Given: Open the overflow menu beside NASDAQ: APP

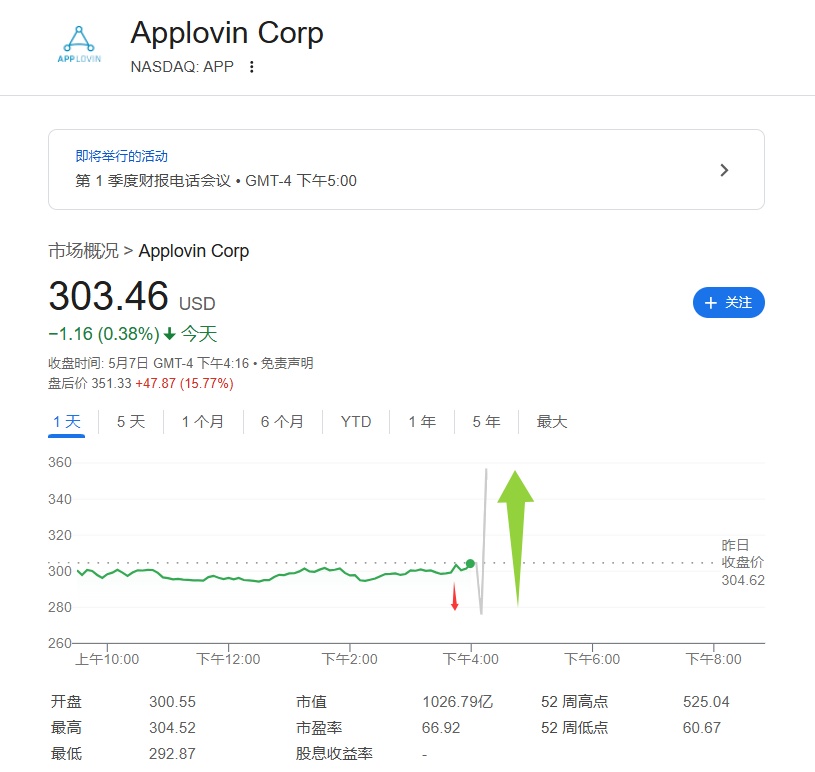Looking at the screenshot, I should 252,67.
